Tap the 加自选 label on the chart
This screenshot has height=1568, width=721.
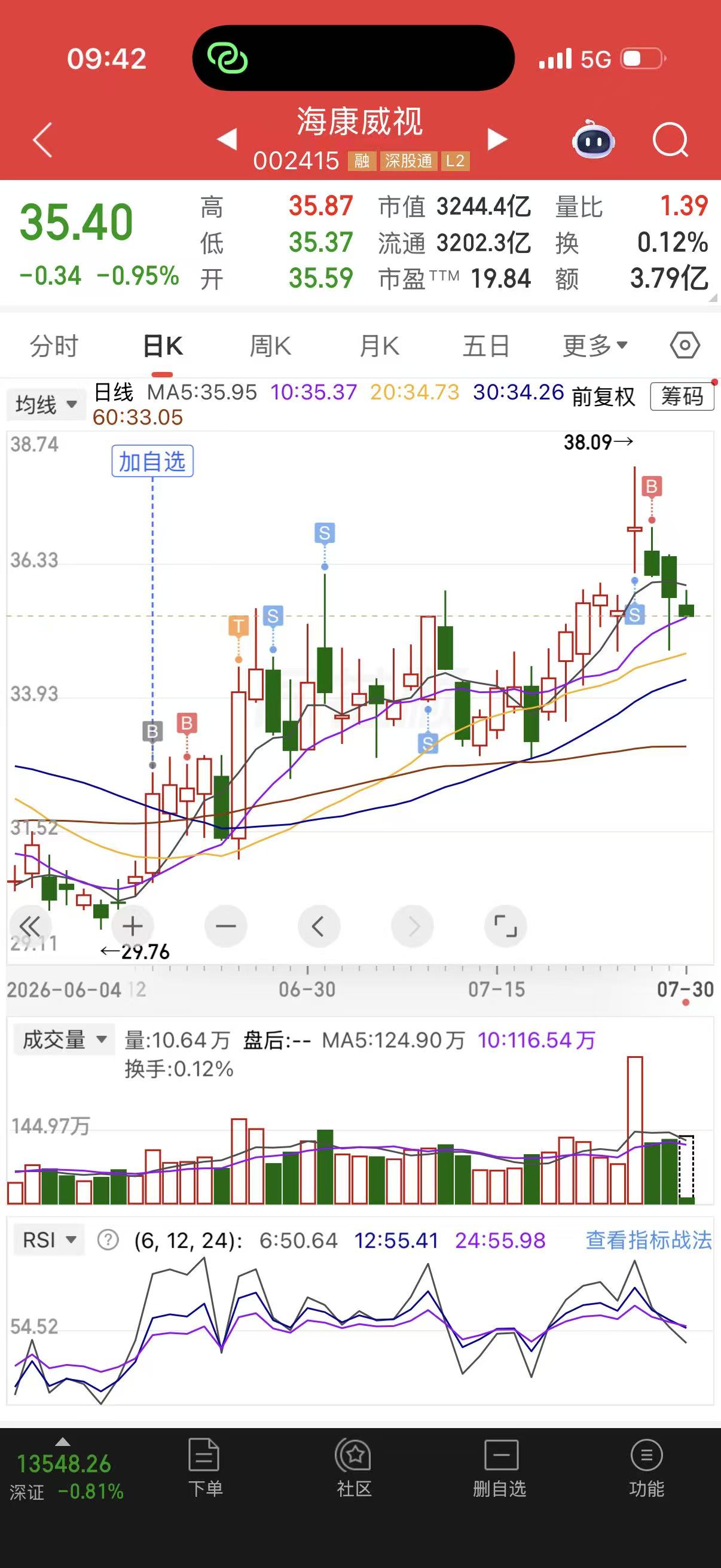click(152, 462)
